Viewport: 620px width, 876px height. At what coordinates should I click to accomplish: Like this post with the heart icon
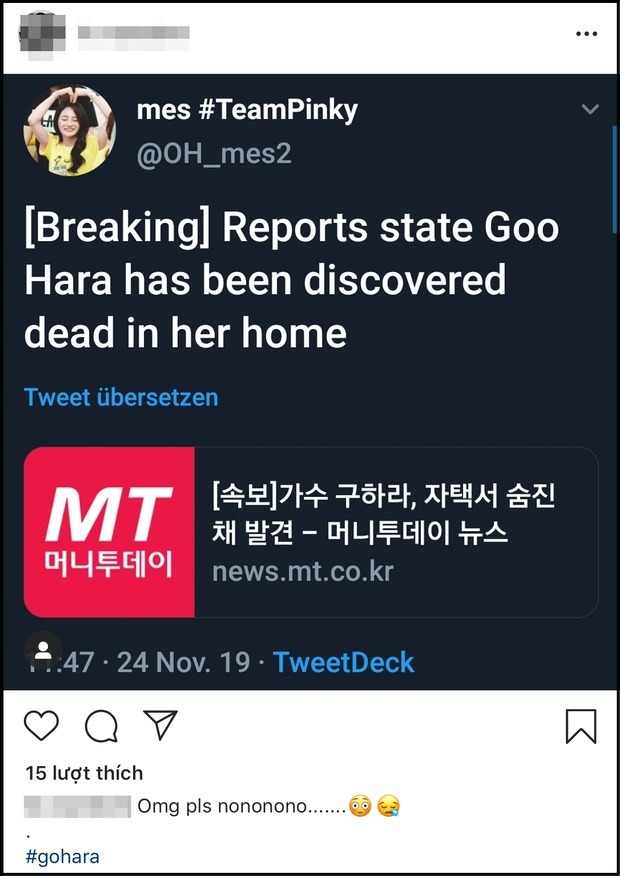[x=41, y=726]
